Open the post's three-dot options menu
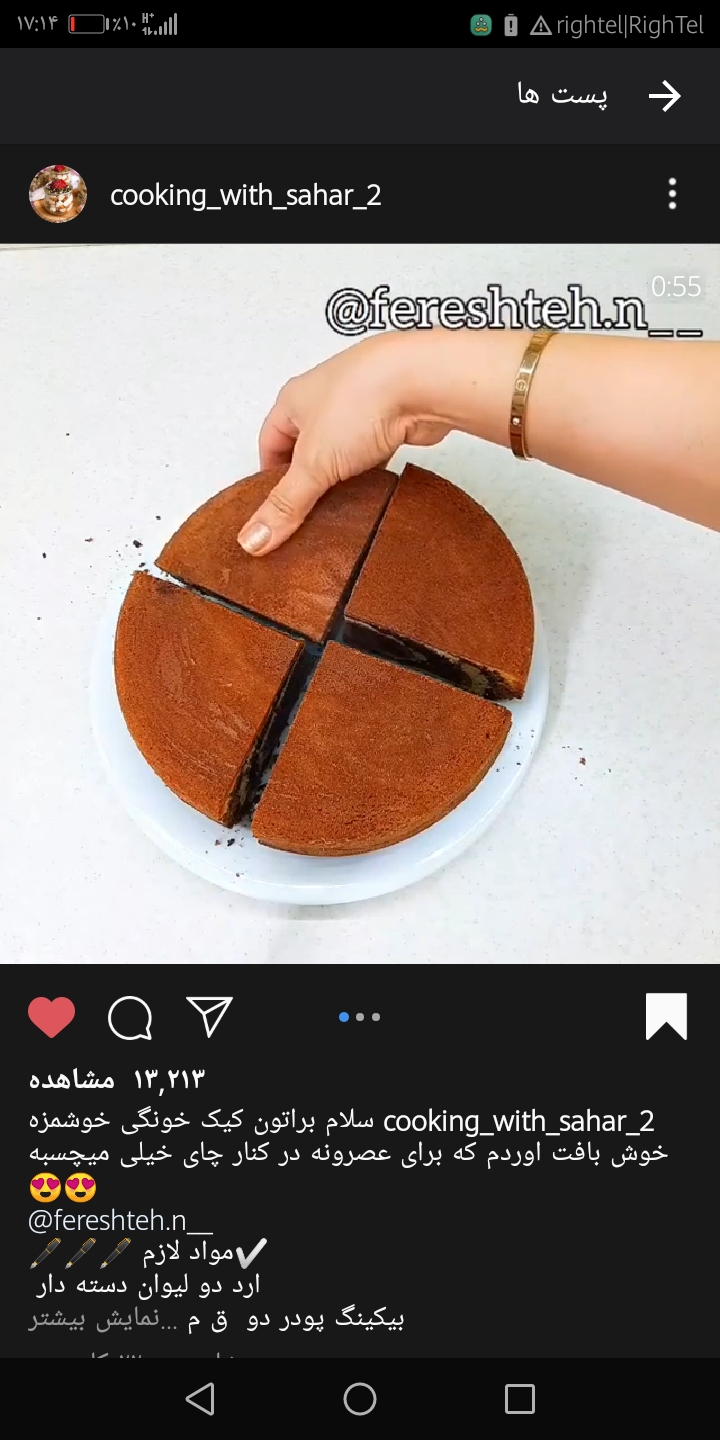This screenshot has height=1440, width=720. pyautogui.click(x=672, y=194)
